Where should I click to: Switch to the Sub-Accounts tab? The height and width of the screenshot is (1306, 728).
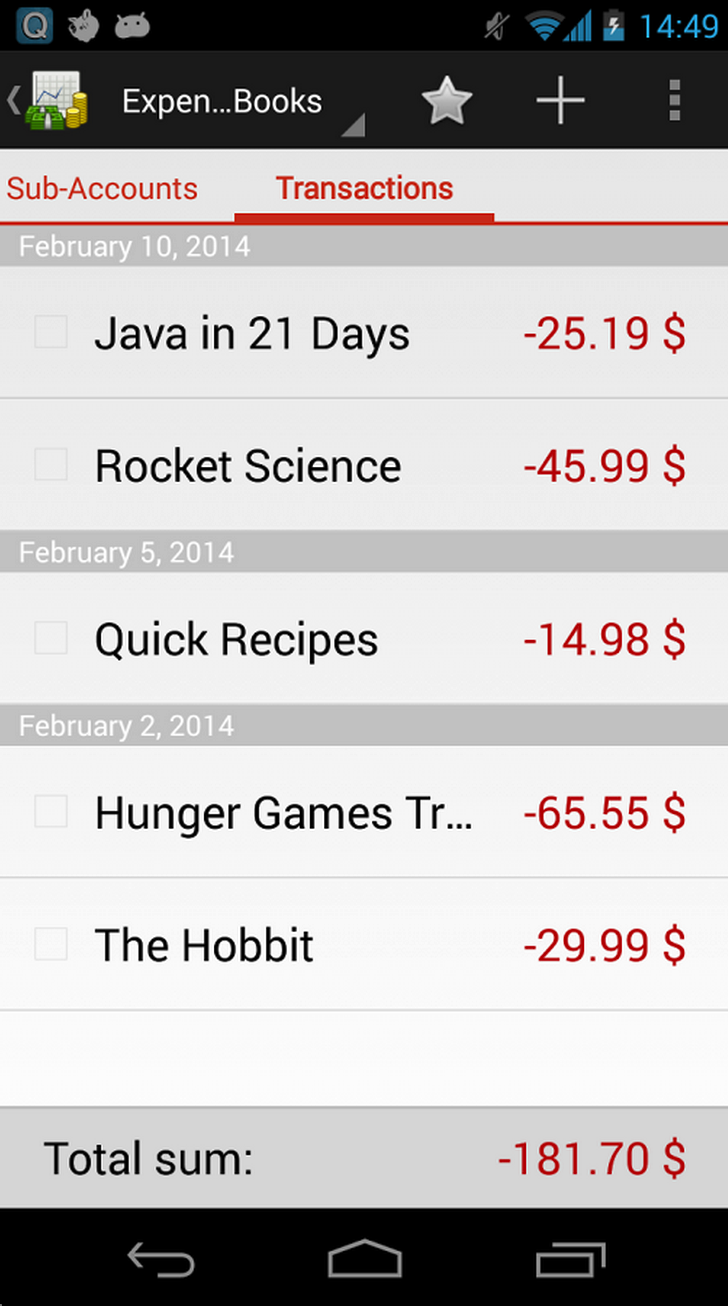click(102, 188)
